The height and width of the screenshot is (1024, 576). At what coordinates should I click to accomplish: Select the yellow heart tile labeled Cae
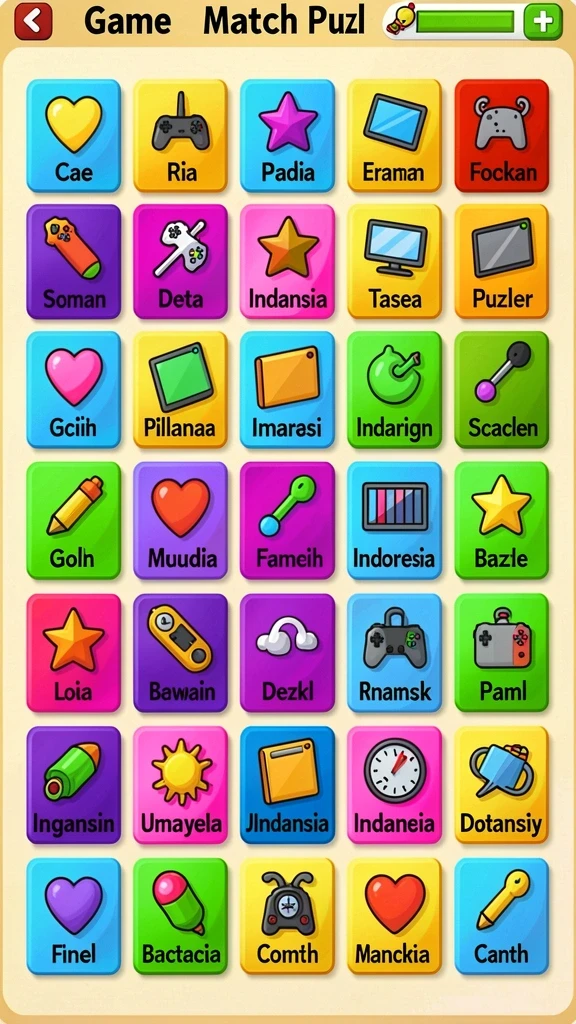[x=74, y=136]
